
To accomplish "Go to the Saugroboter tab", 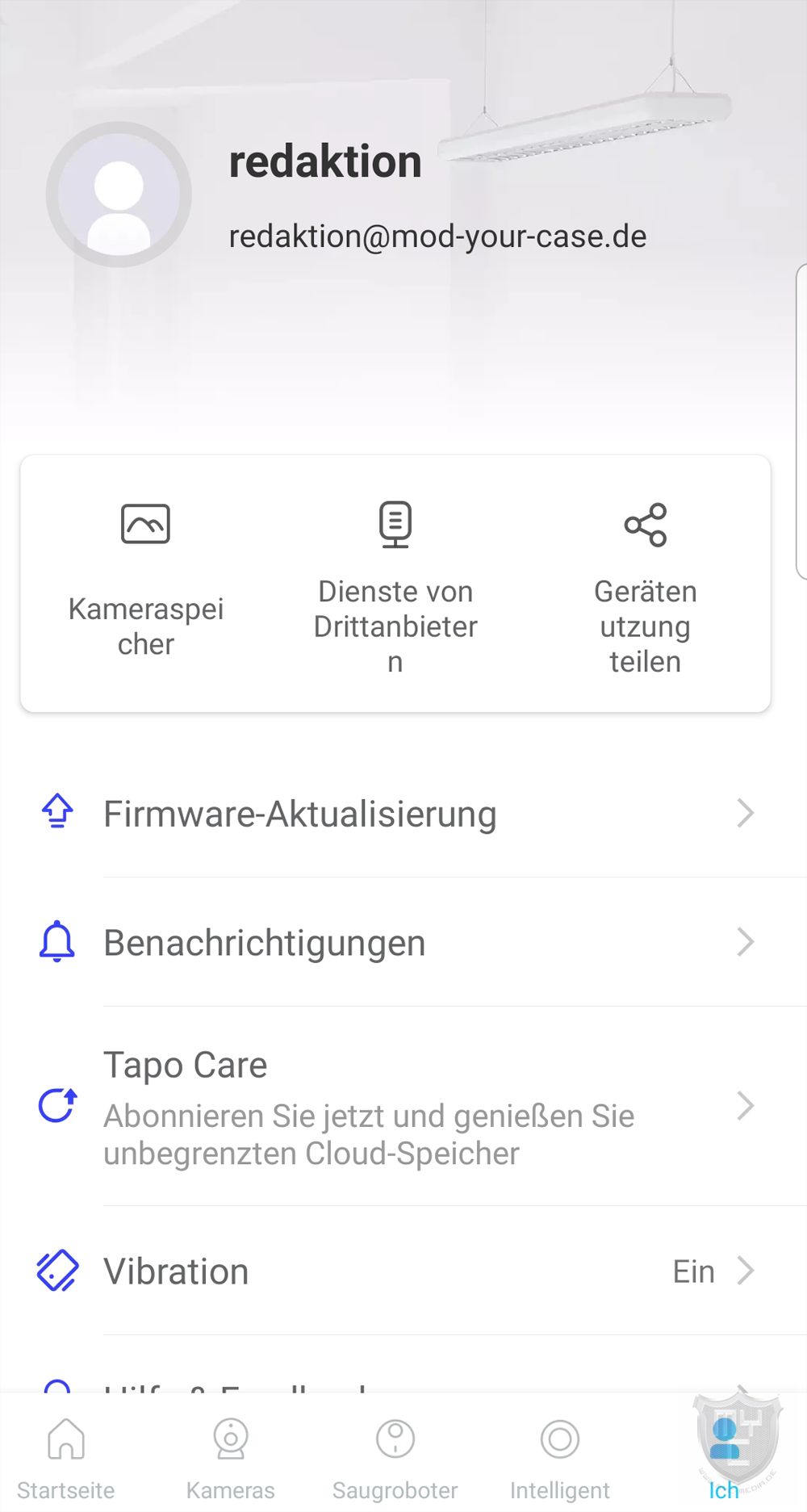I will (395, 1455).
